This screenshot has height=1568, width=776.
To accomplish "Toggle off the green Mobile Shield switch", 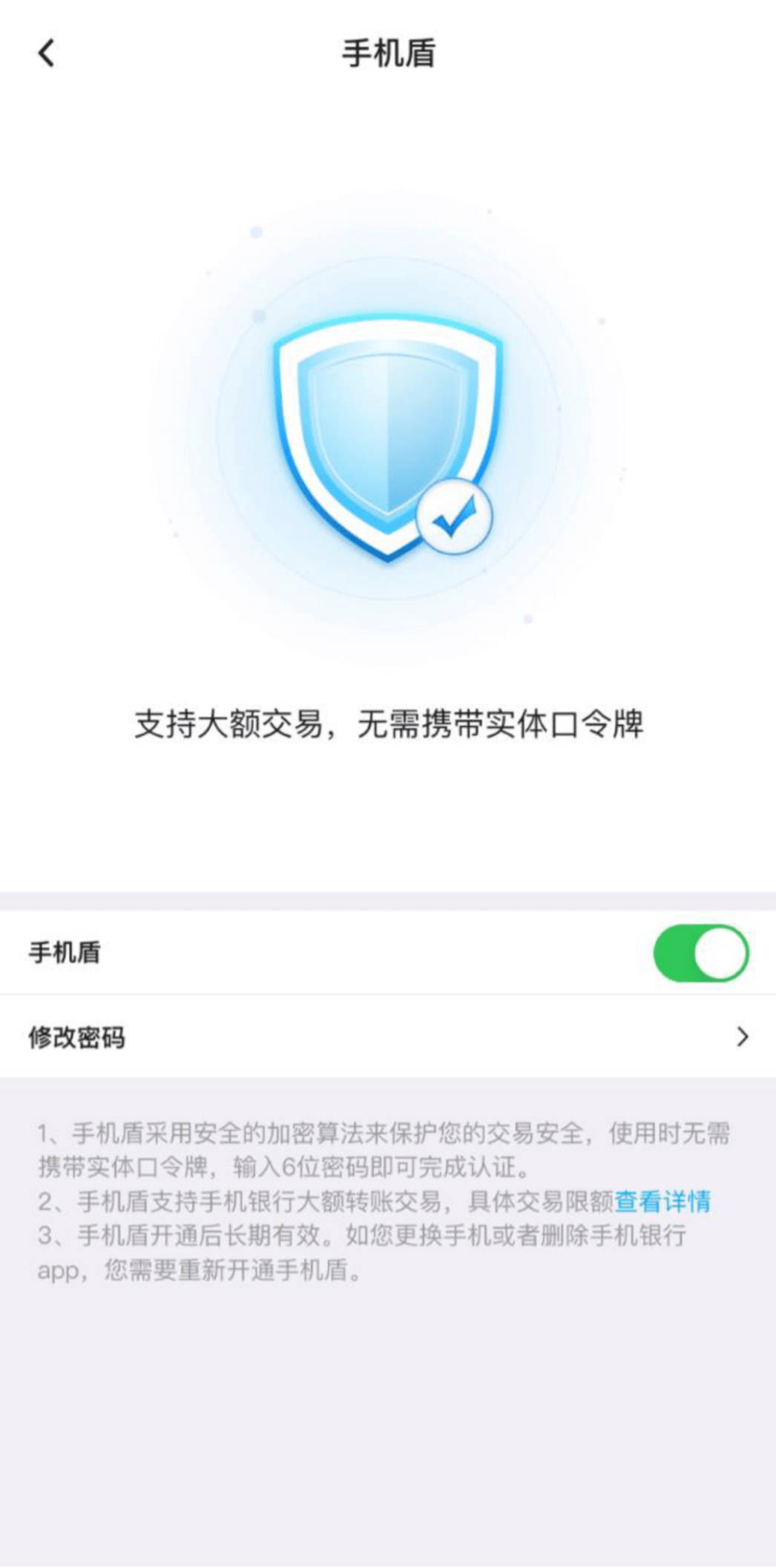I will pos(701,952).
